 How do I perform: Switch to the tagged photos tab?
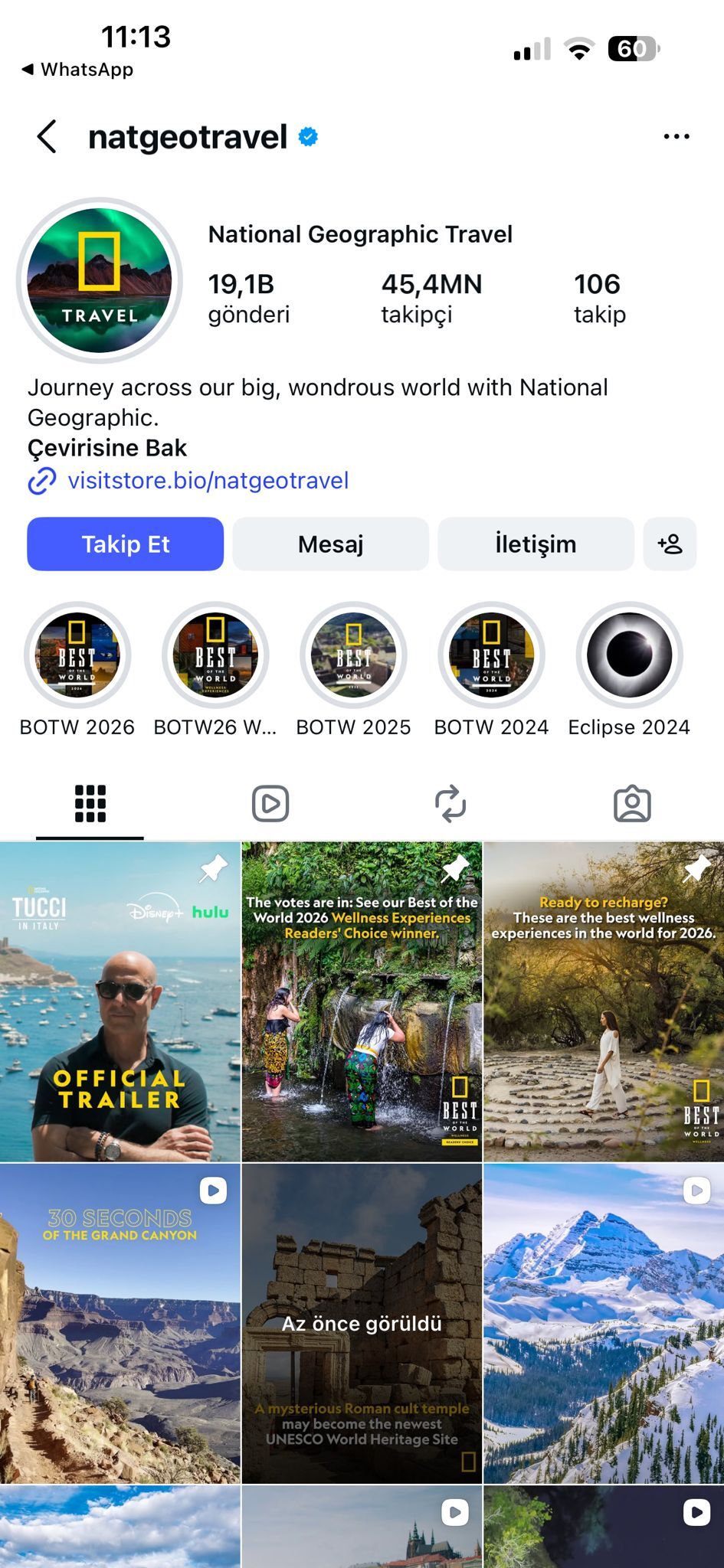coord(632,804)
